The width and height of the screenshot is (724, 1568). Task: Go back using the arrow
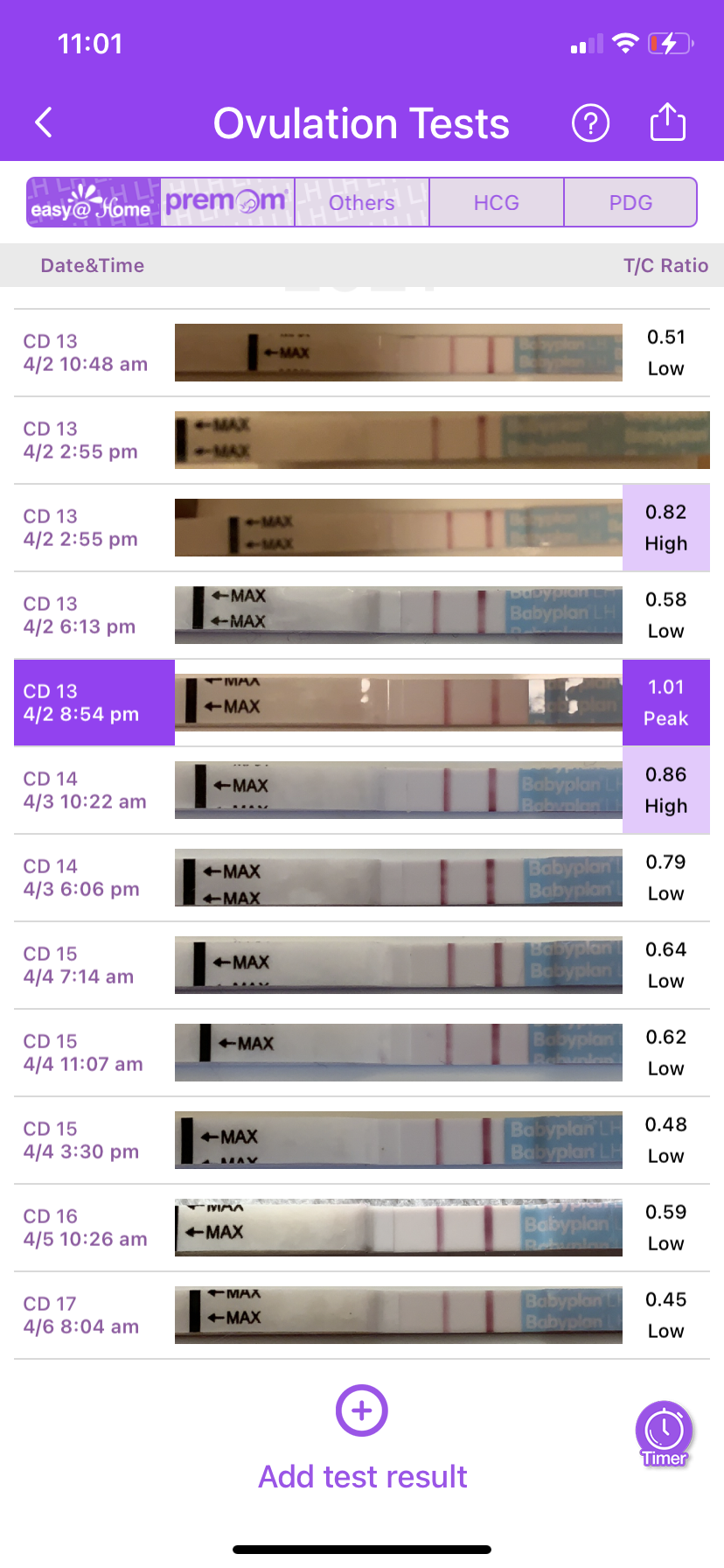tap(44, 122)
